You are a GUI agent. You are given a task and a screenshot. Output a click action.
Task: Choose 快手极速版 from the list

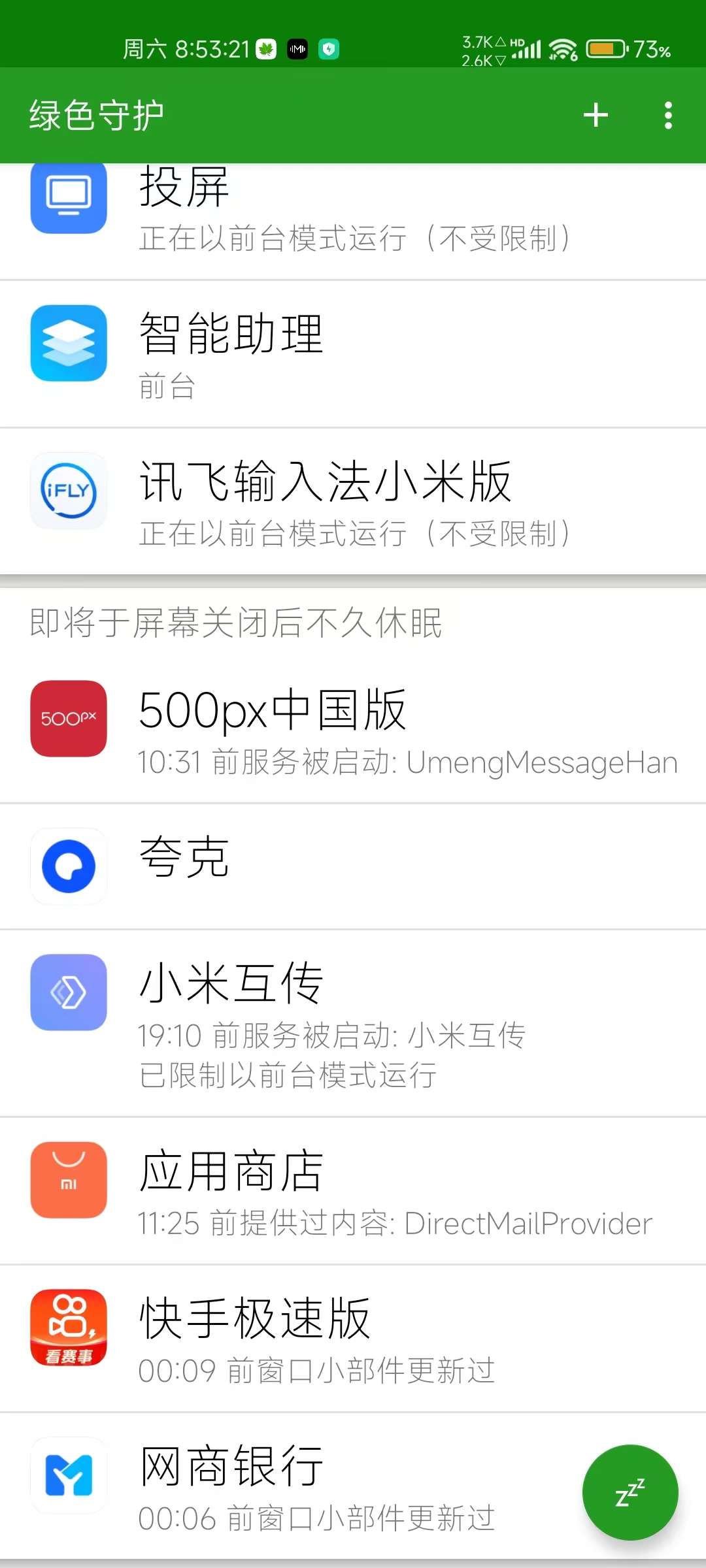[x=353, y=1339]
